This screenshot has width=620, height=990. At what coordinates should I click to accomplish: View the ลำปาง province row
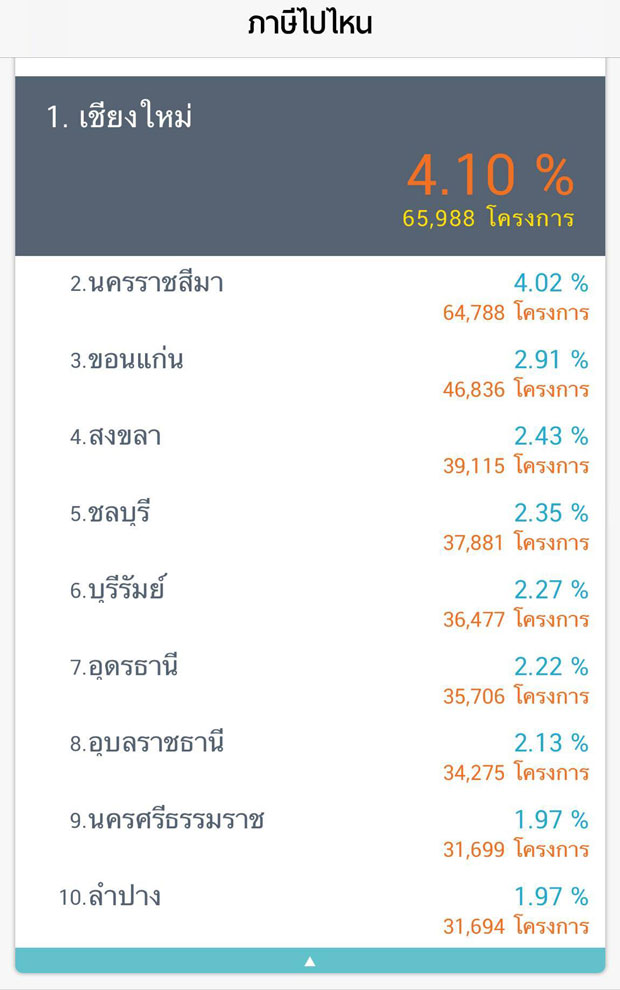pos(310,910)
